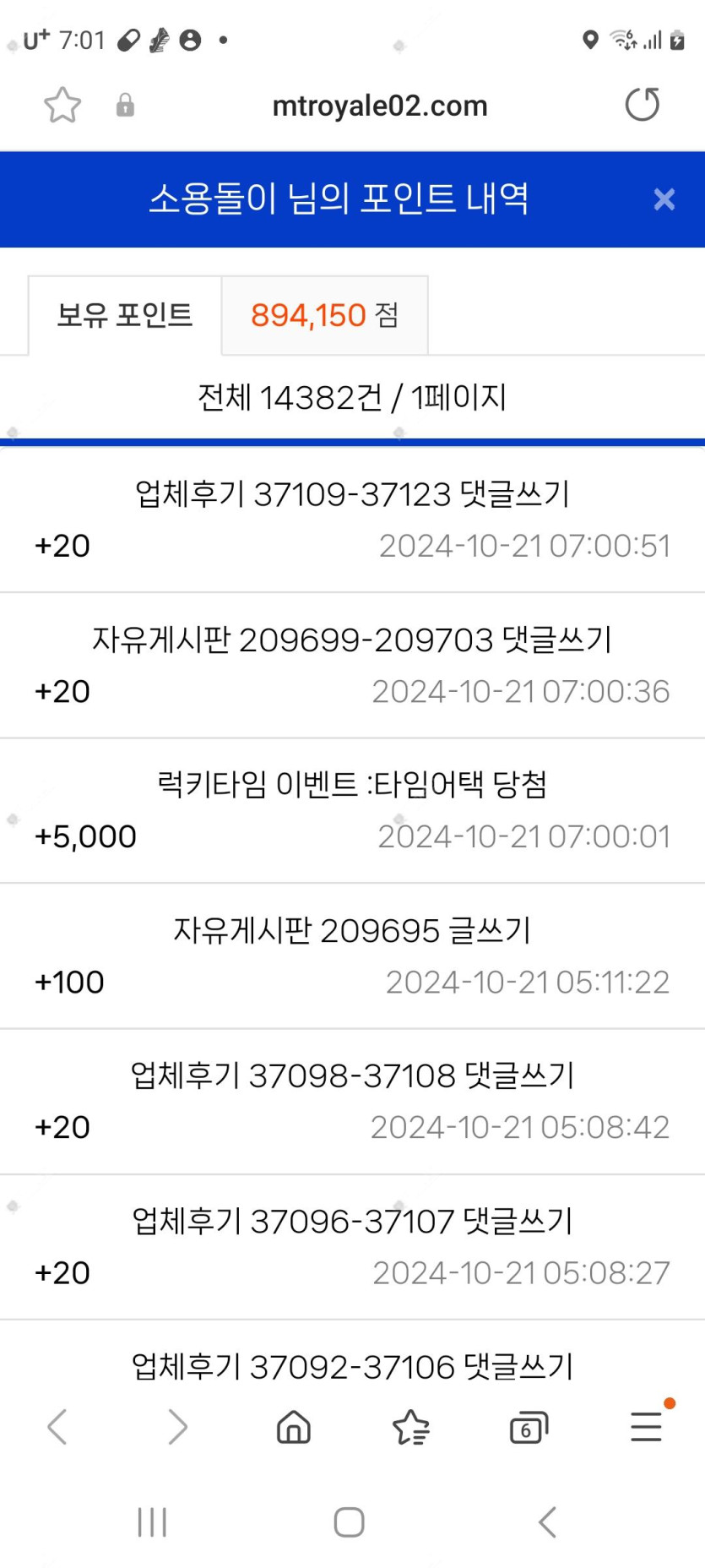
Task: Open the bookmarks list
Action: (x=411, y=1428)
